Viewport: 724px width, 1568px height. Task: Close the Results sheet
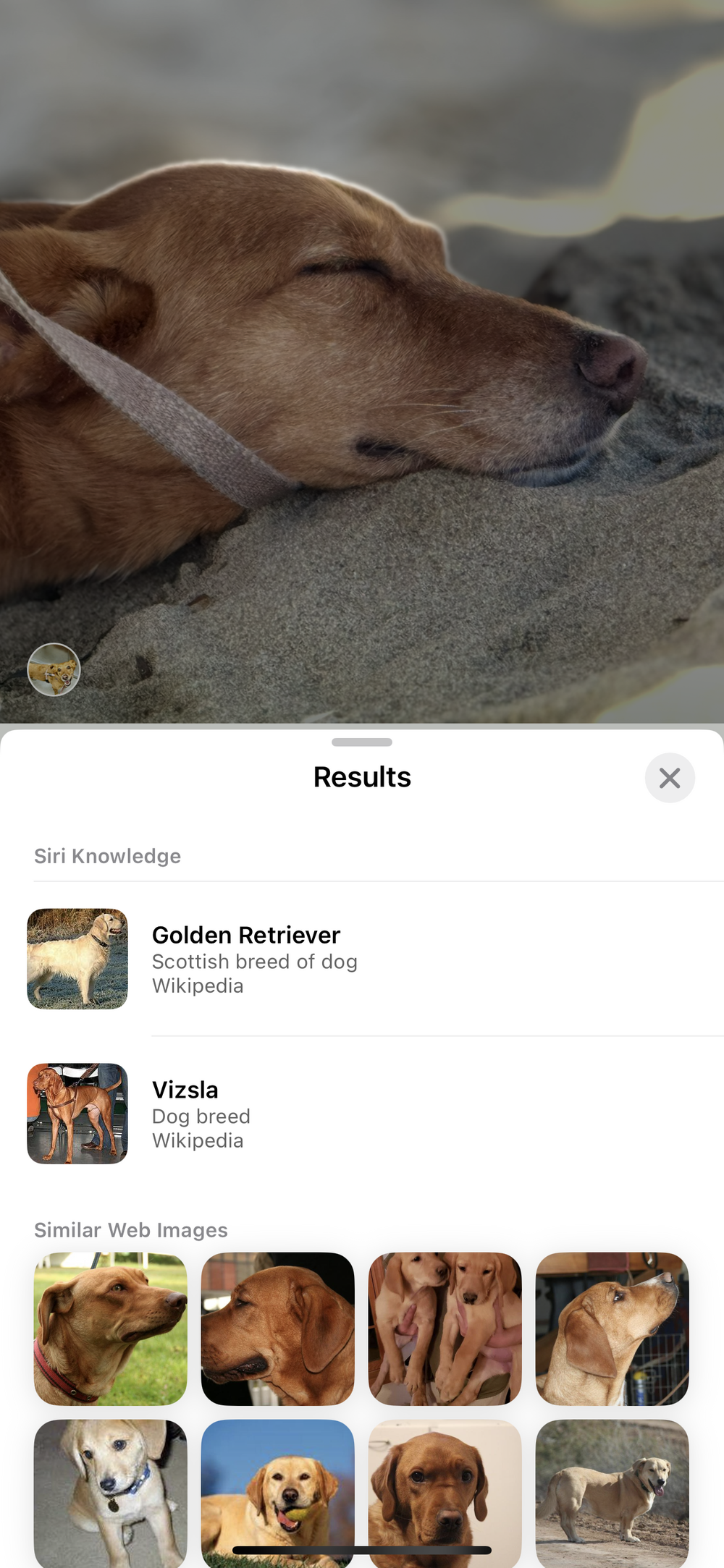pyautogui.click(x=670, y=778)
